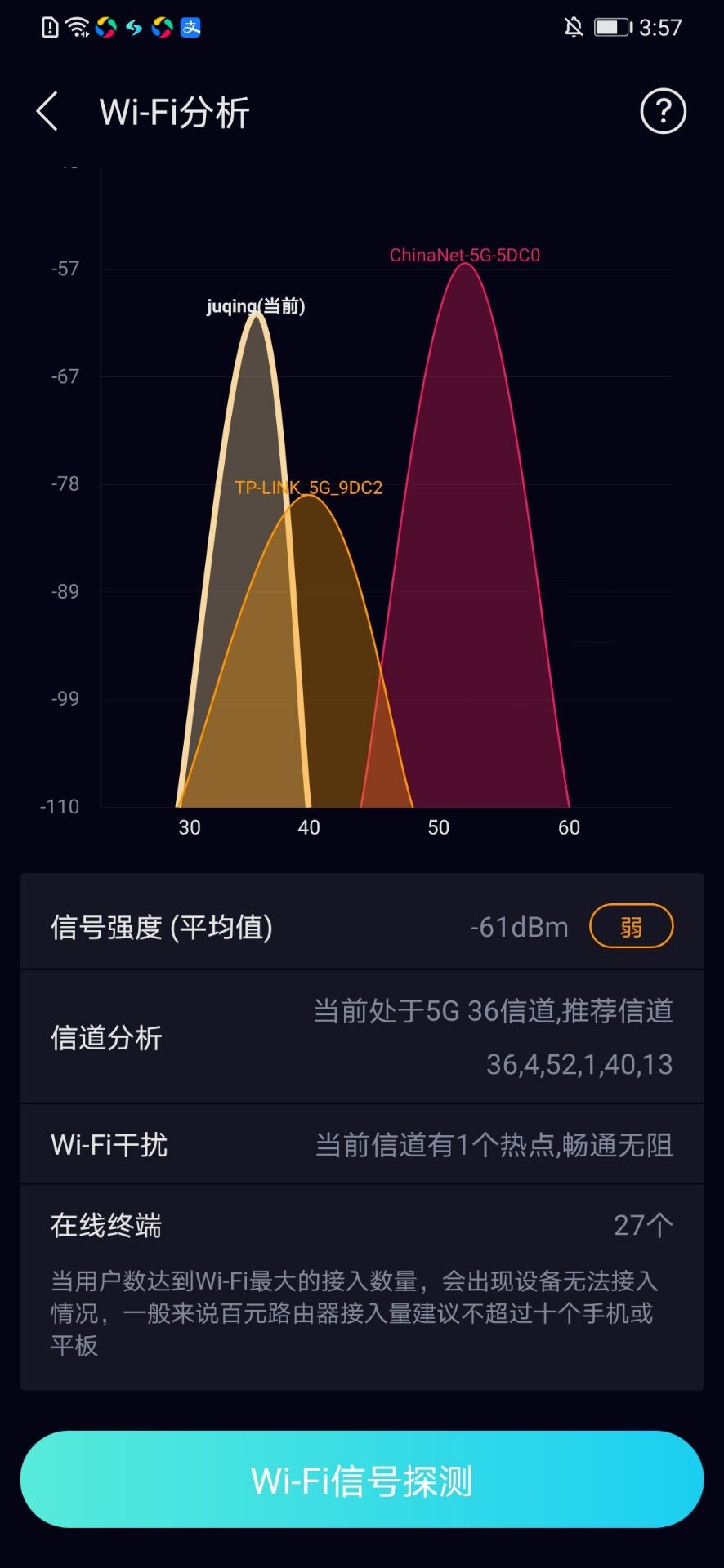The width and height of the screenshot is (724, 1568).
Task: Open the Alipay icon in the status bar
Action: pyautogui.click(x=190, y=29)
